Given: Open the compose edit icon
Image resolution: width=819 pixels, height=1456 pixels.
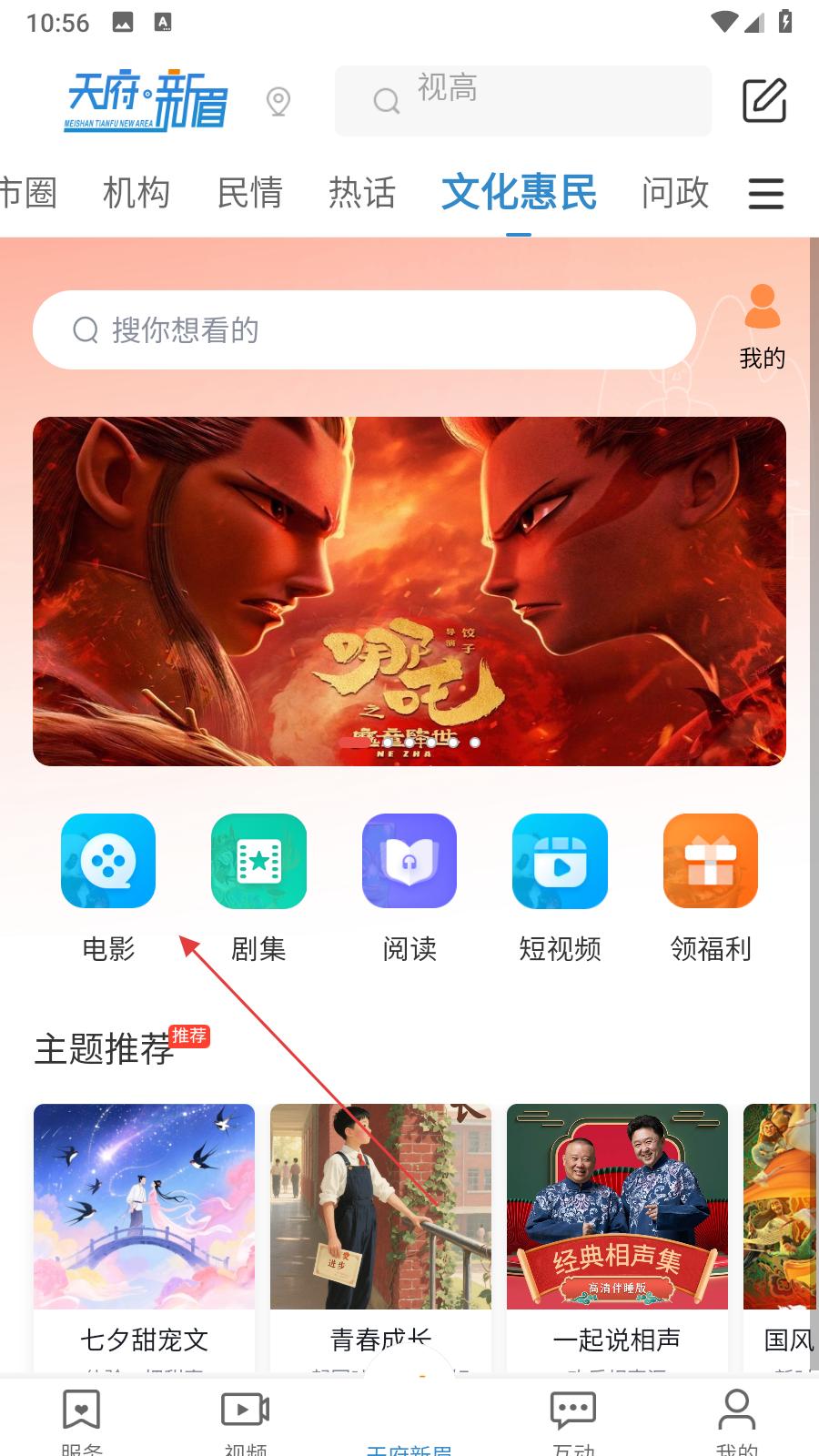Looking at the screenshot, I should click(763, 101).
